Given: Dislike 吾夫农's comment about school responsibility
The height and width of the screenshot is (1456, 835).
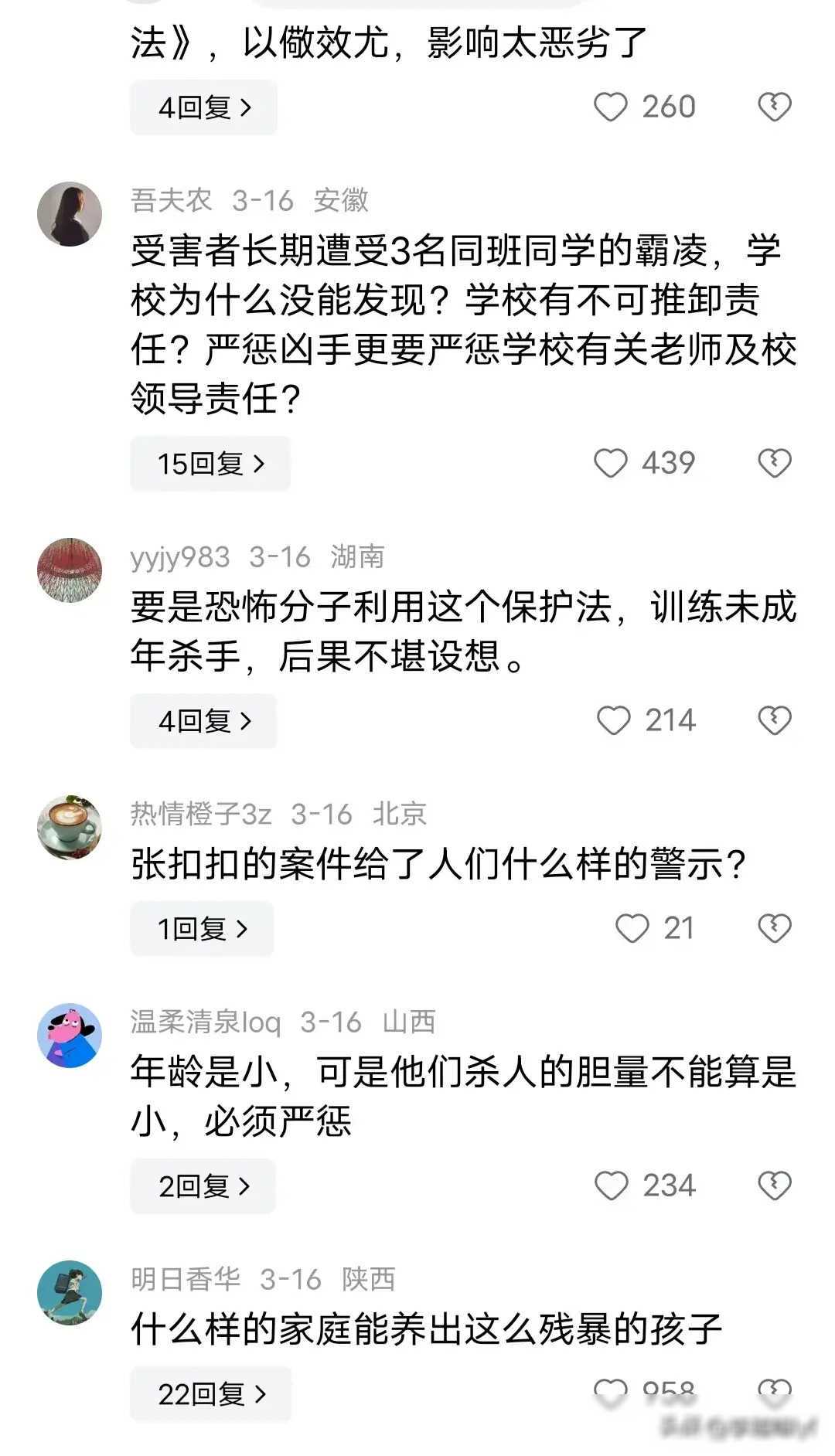Looking at the screenshot, I should click(x=774, y=464).
